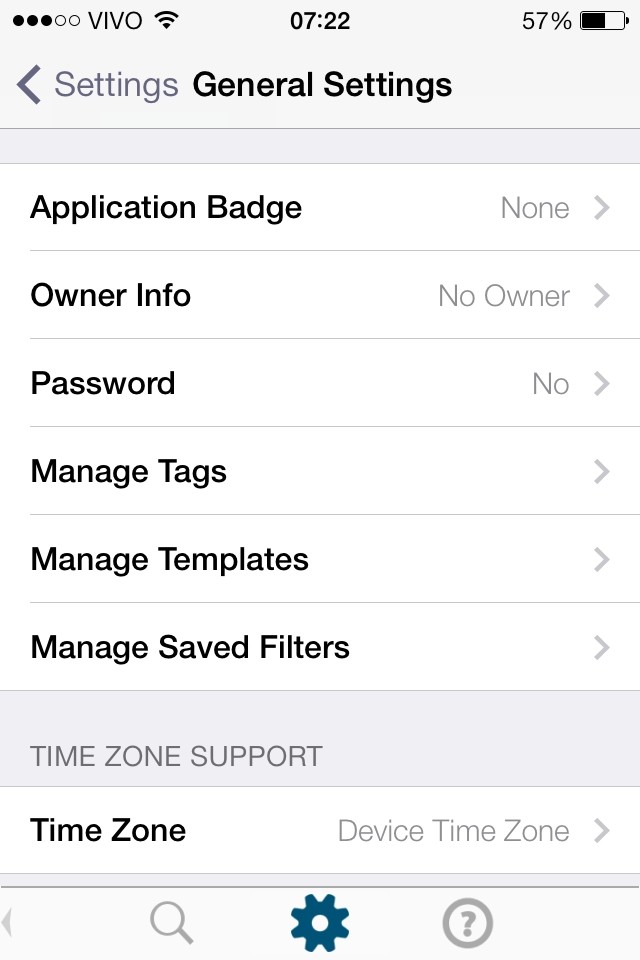Change the Time Zone setting

(320, 831)
